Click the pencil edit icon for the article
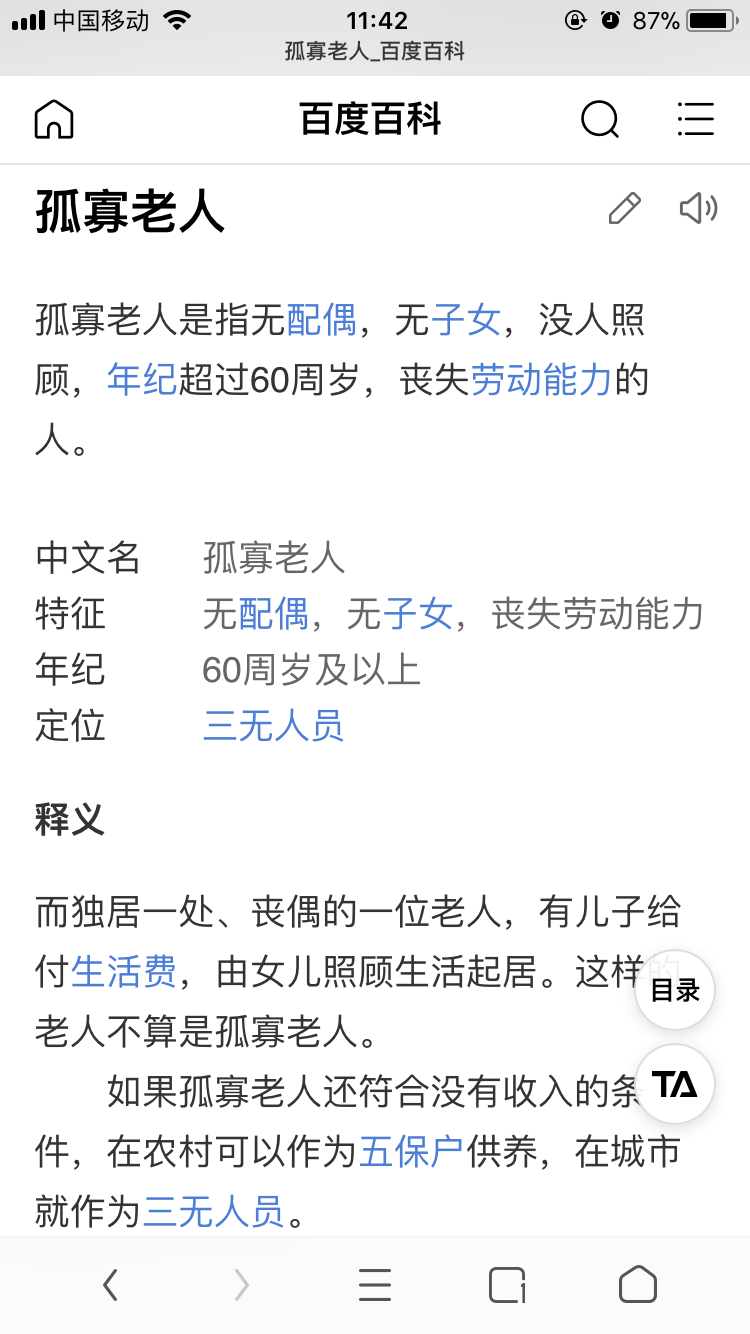 coord(623,207)
